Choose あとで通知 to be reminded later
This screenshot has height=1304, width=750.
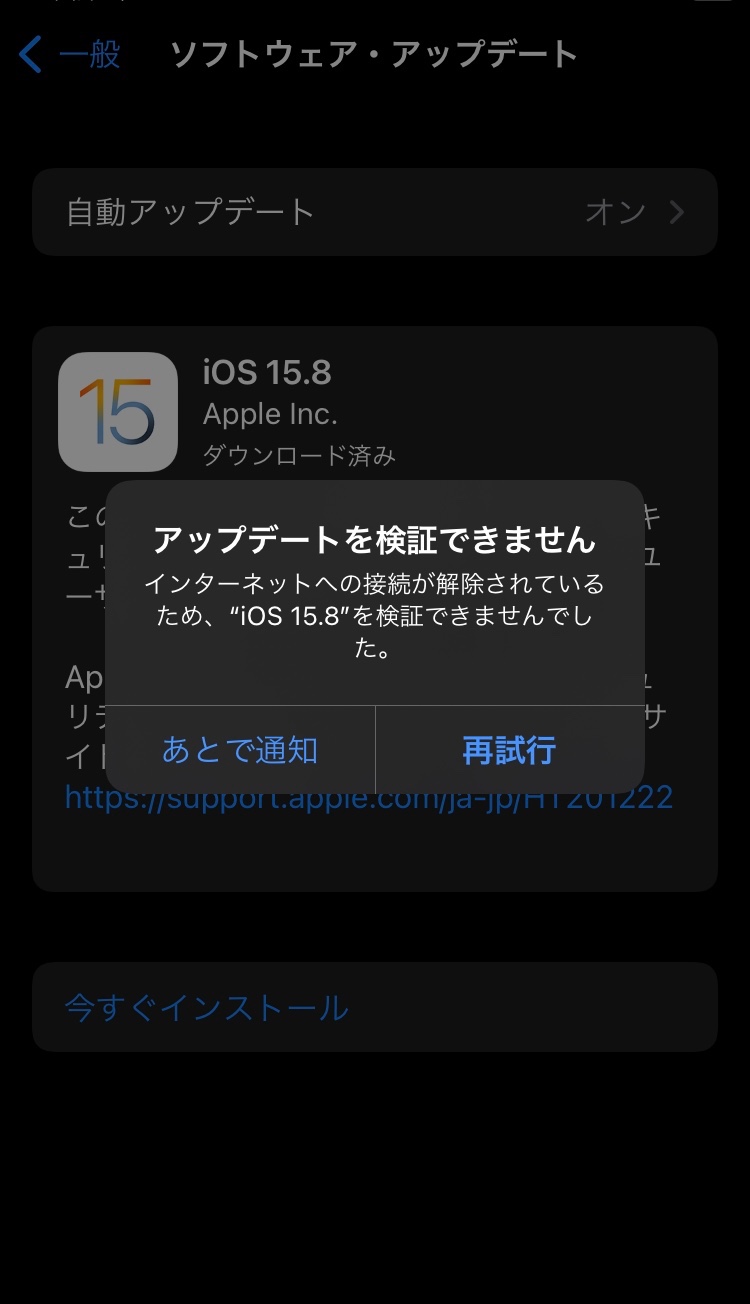pos(240,750)
